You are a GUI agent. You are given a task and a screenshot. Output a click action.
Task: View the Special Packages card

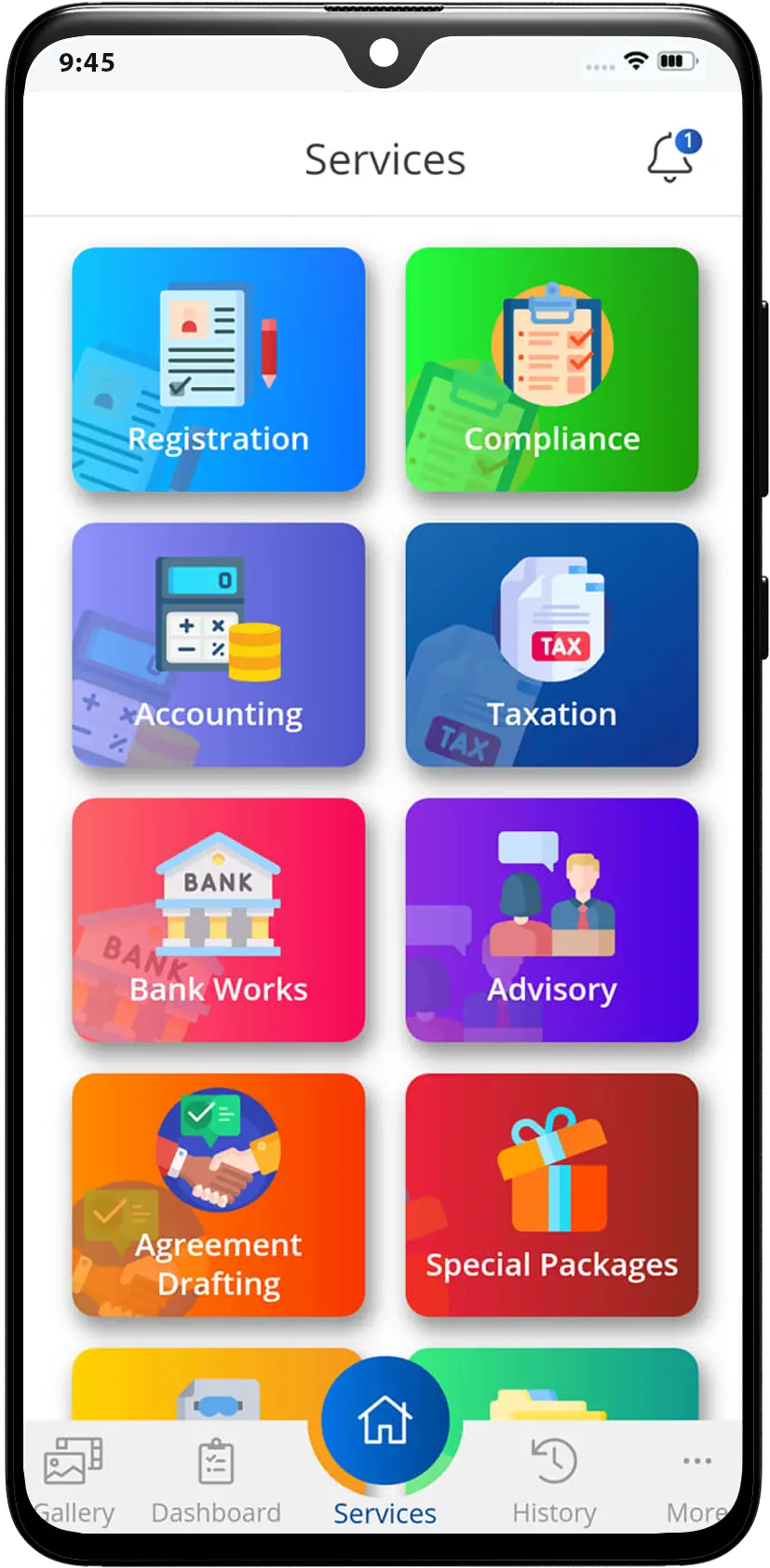(551, 1196)
